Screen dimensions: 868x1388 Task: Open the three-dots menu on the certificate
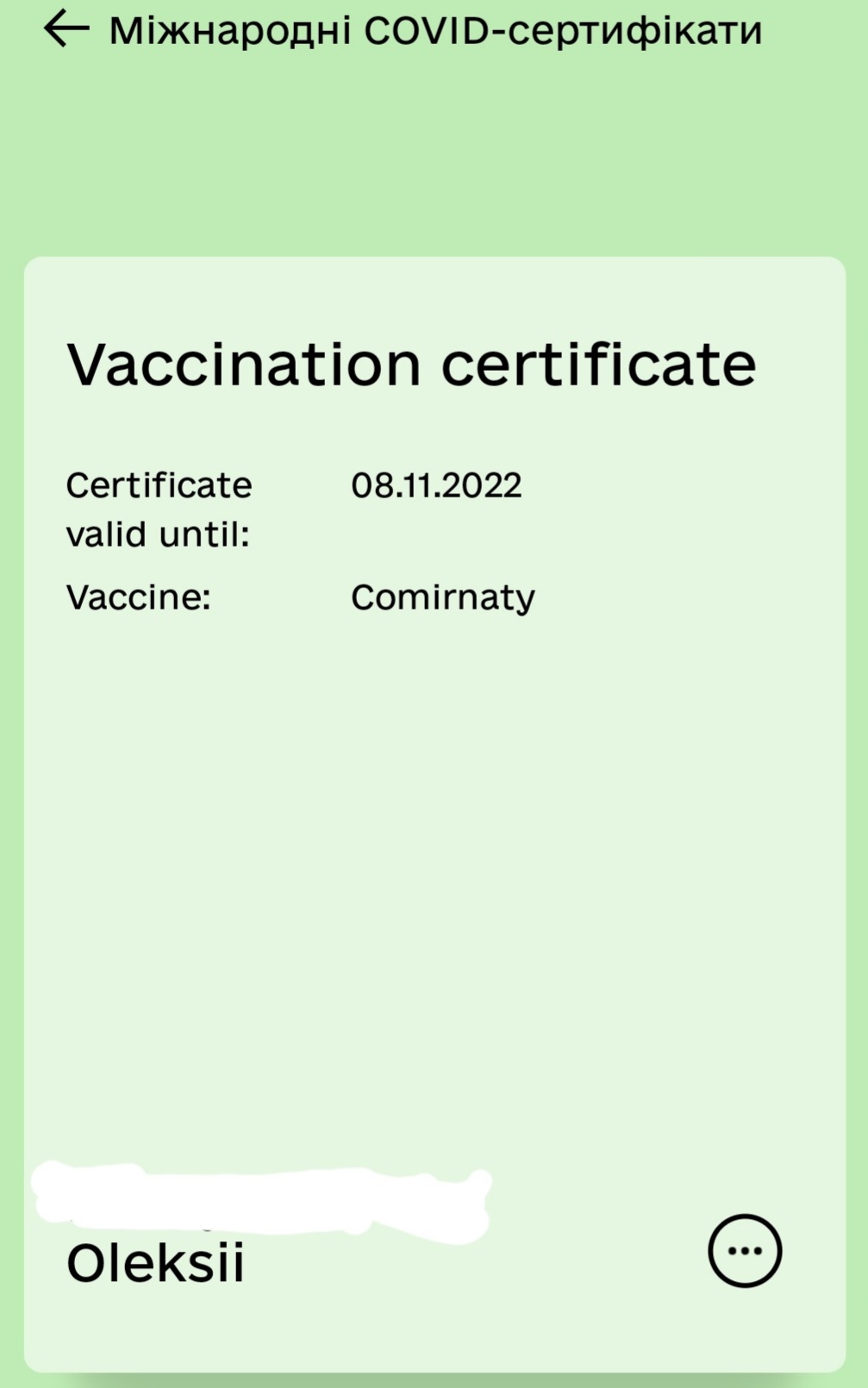[744, 1250]
